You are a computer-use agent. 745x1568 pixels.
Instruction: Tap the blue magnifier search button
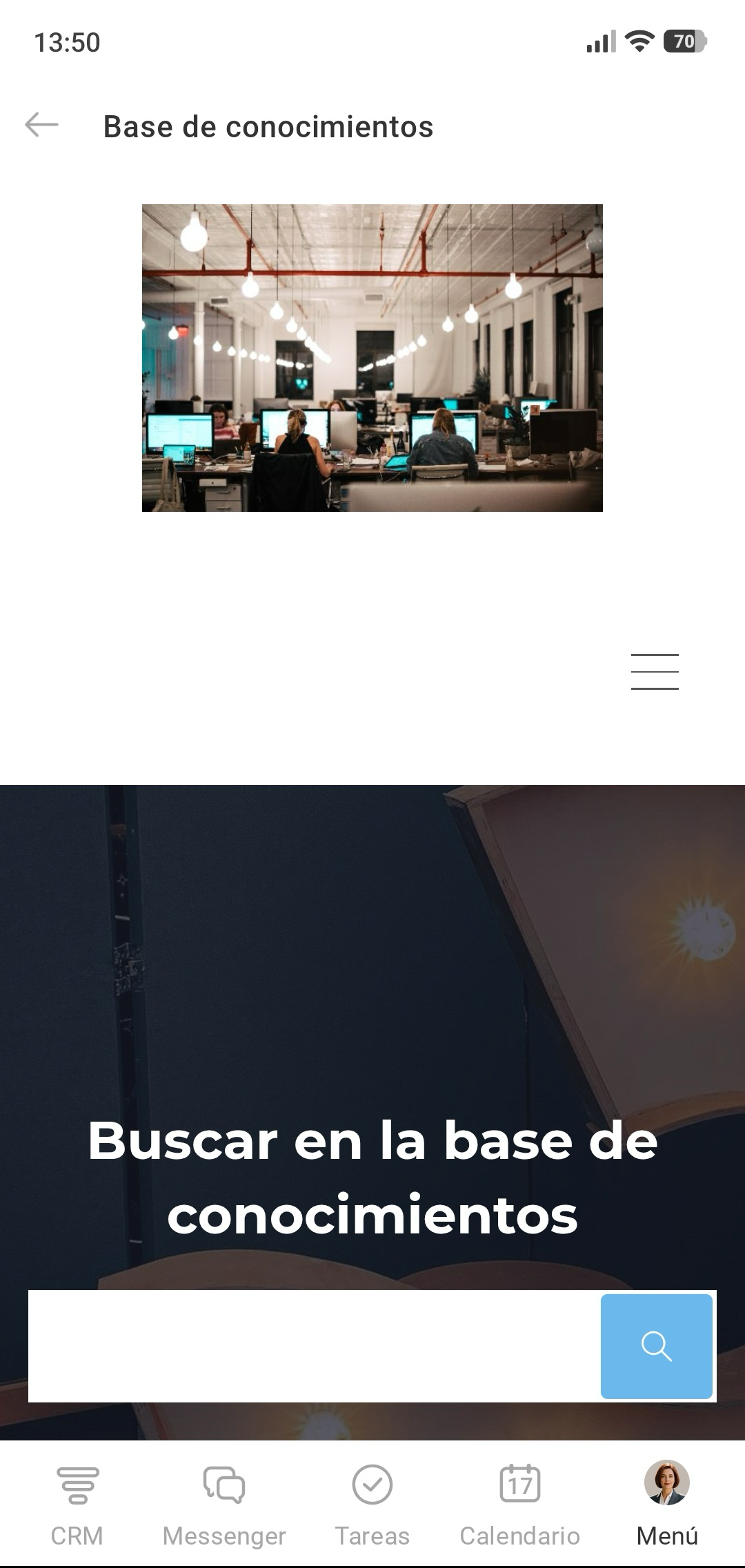coord(656,1346)
